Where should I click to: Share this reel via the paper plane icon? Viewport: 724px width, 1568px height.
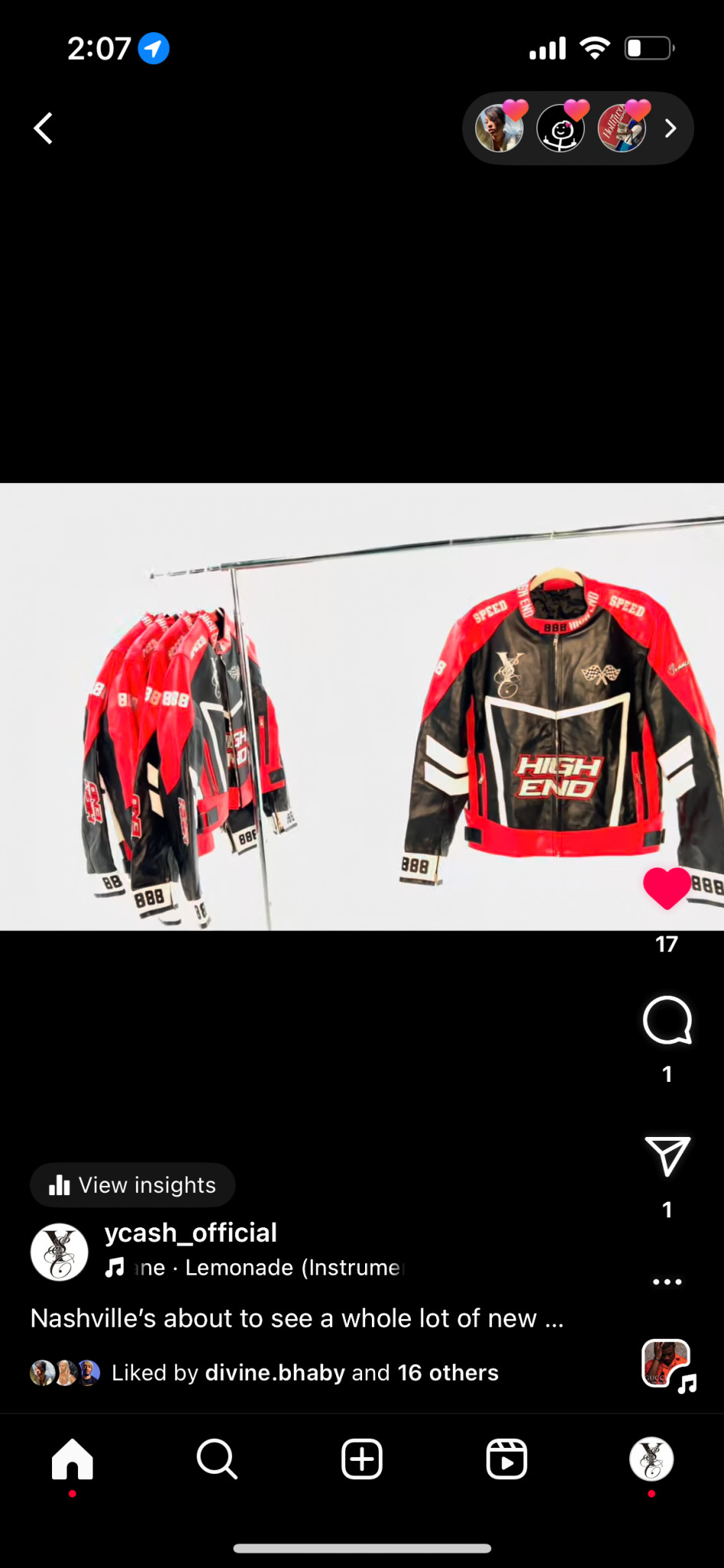coord(667,1156)
